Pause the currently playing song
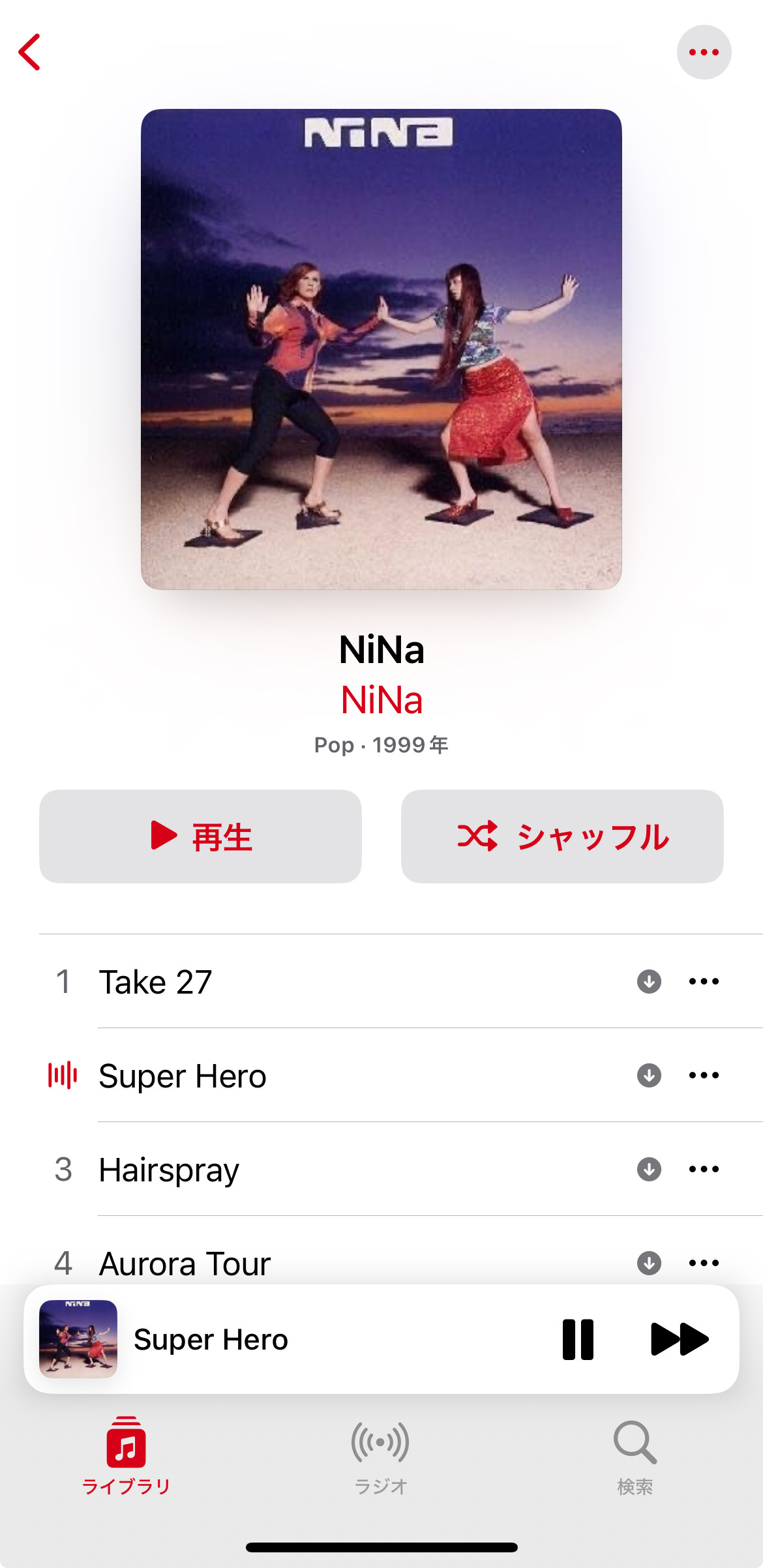Screen dimensions: 763x1568 click(x=578, y=1339)
